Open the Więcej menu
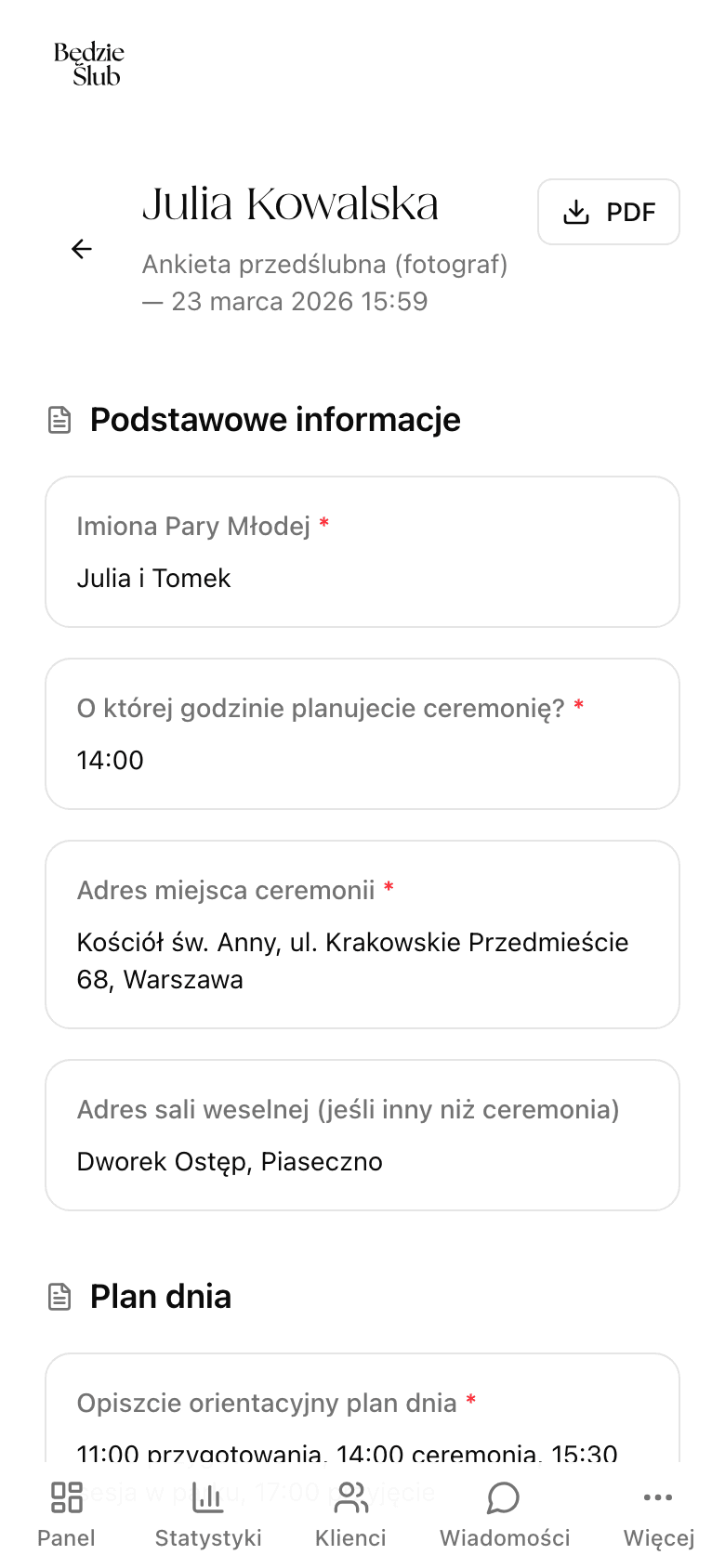 (657, 1512)
